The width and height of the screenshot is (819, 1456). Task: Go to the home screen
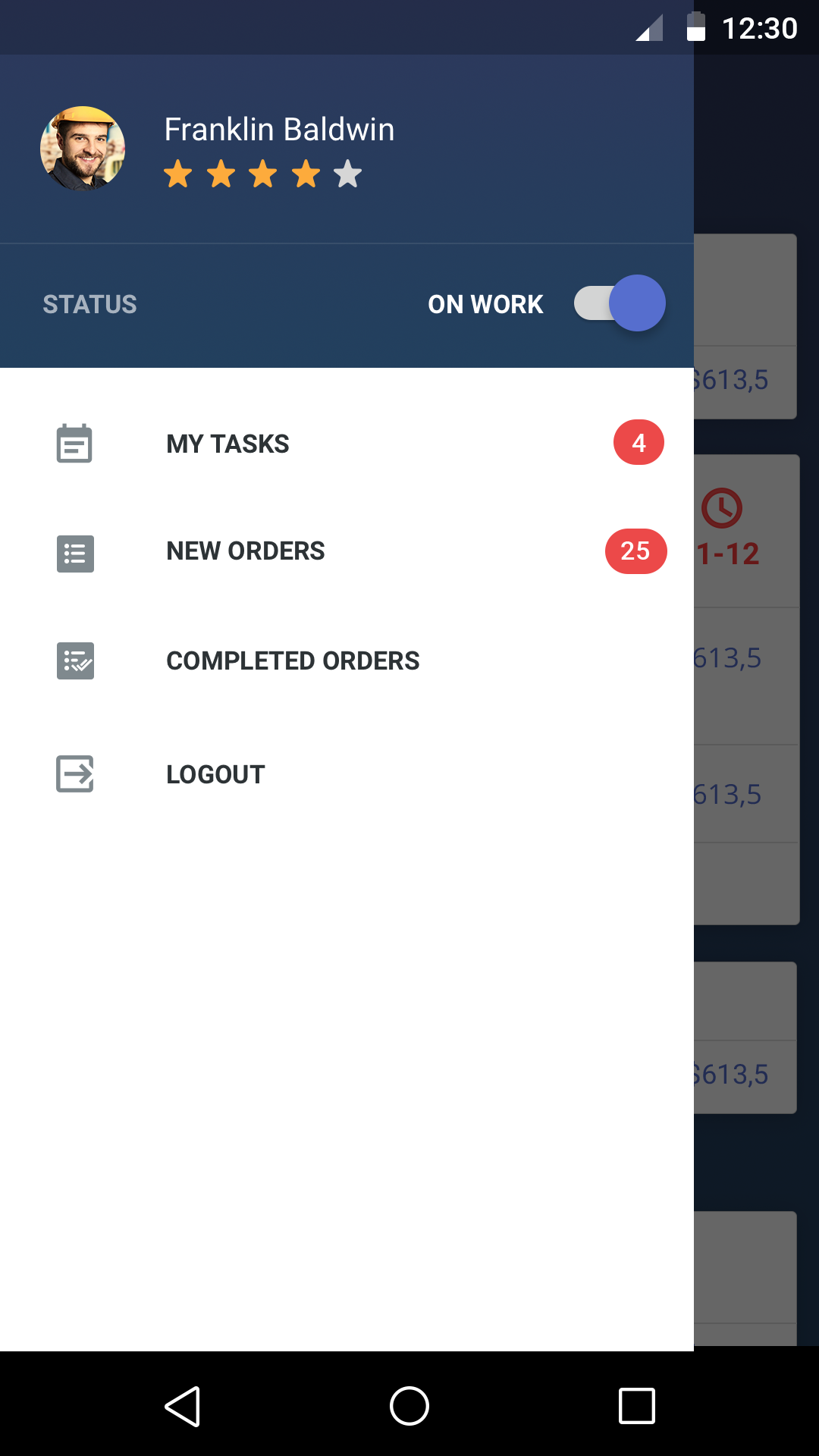pyautogui.click(x=409, y=1406)
